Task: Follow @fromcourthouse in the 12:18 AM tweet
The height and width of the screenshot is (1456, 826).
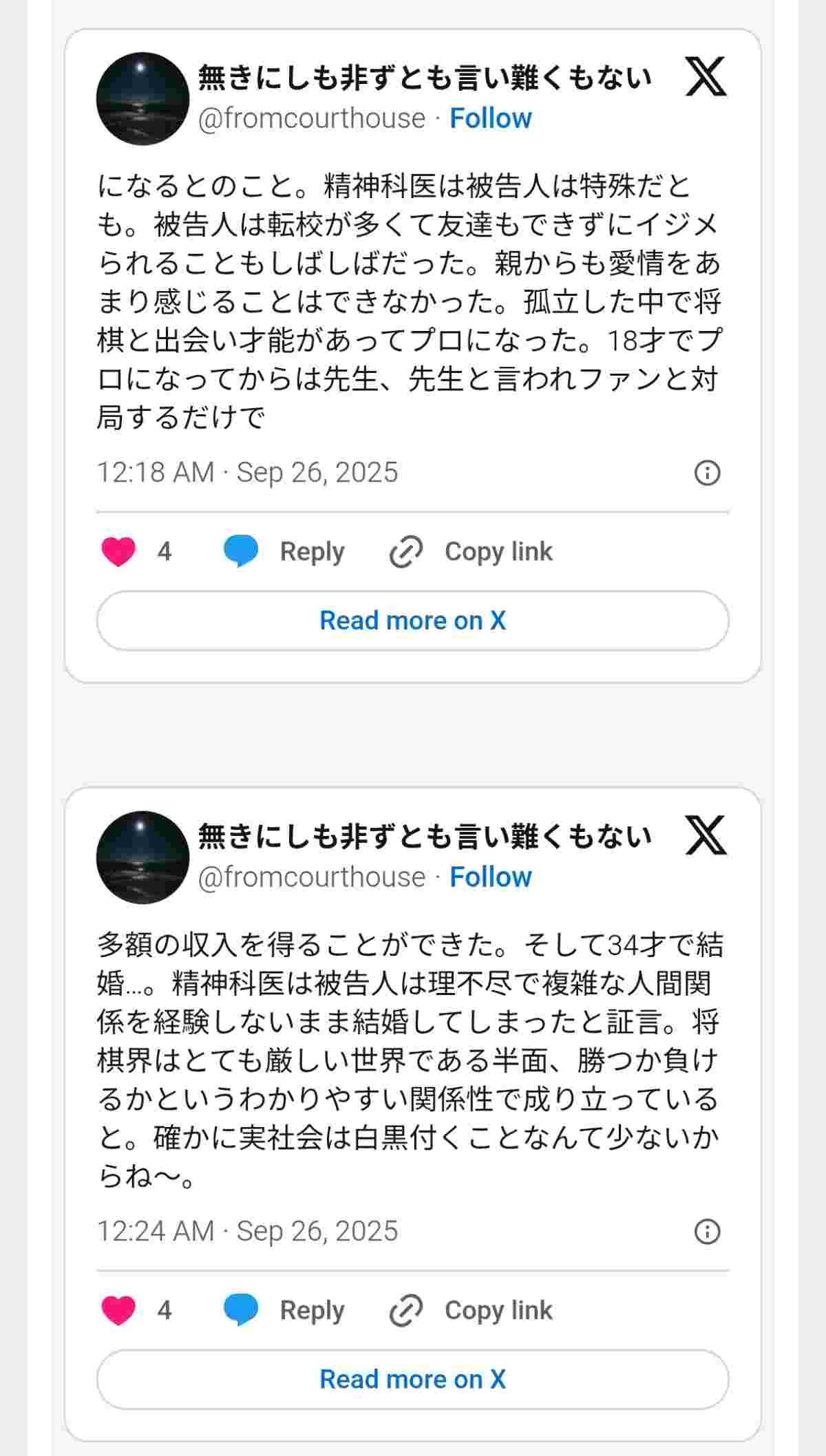Action: [490, 118]
